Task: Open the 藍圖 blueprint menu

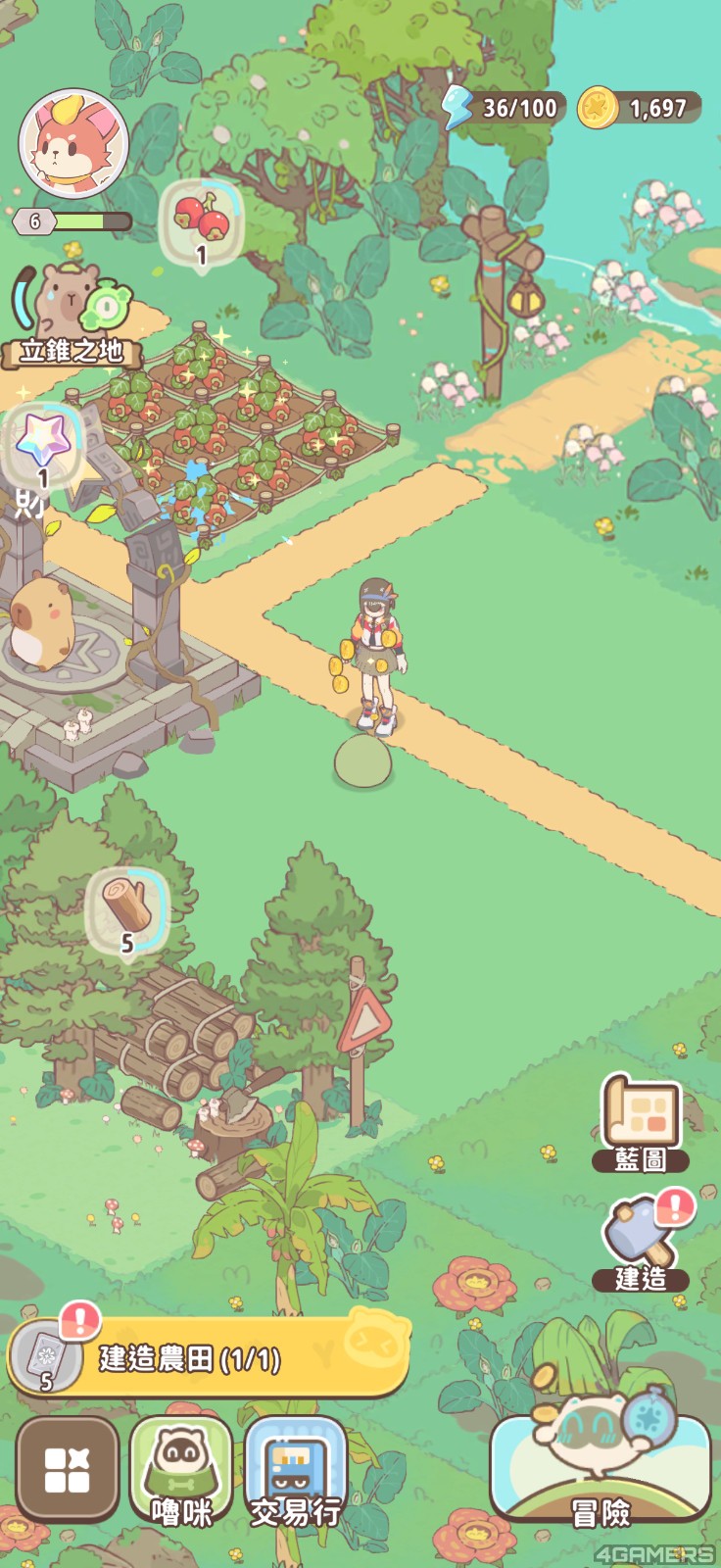Action: (641, 1124)
